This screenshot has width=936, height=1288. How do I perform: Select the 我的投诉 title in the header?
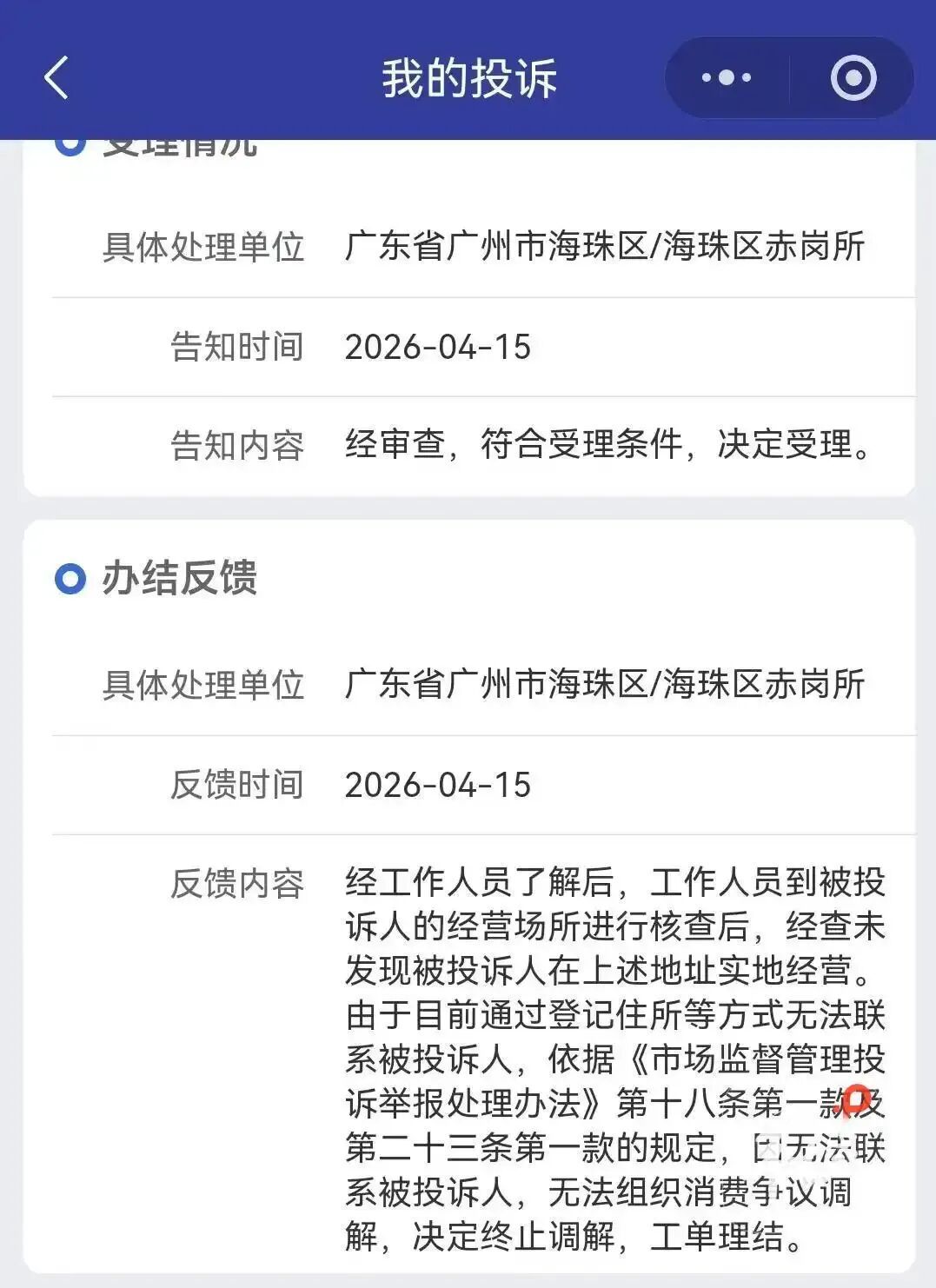tap(468, 76)
